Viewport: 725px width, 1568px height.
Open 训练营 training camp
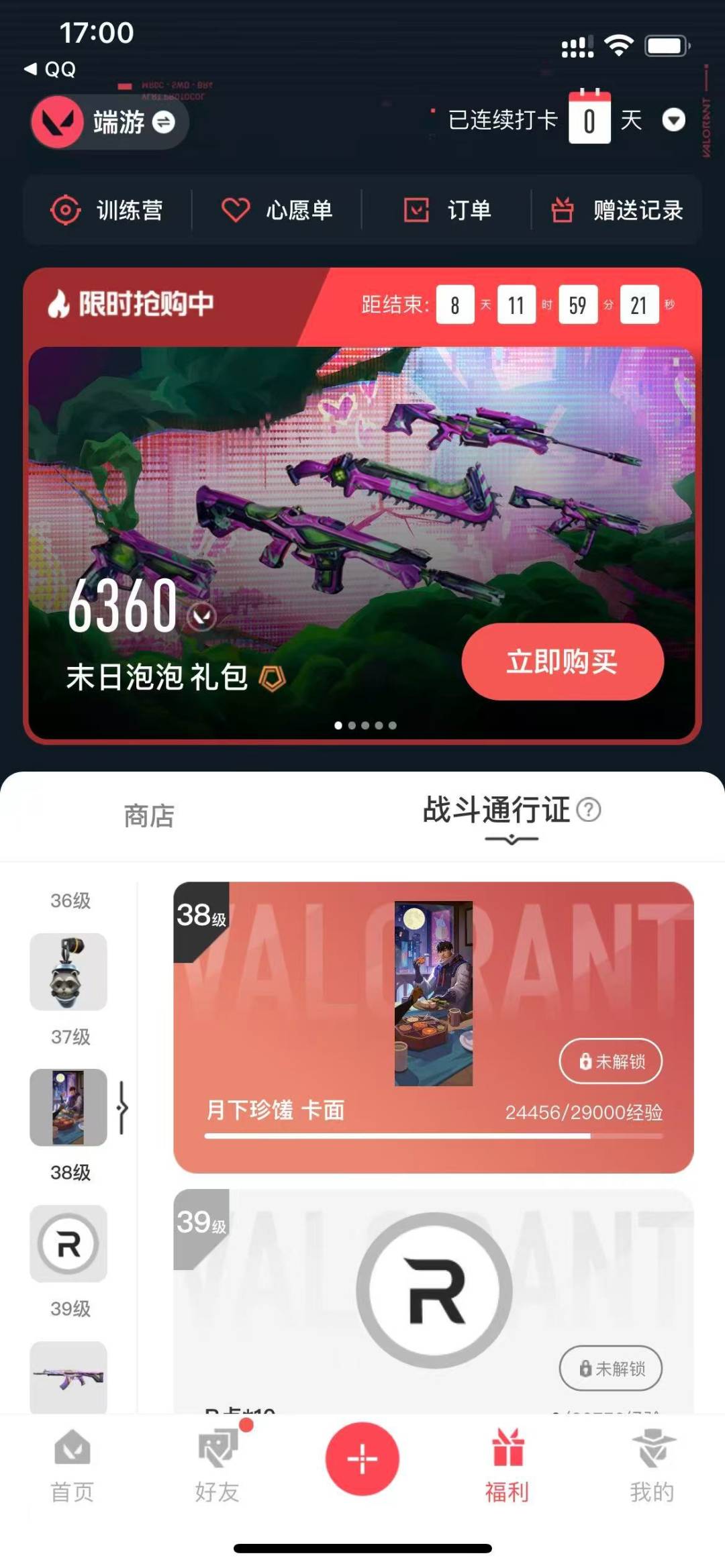[x=107, y=210]
